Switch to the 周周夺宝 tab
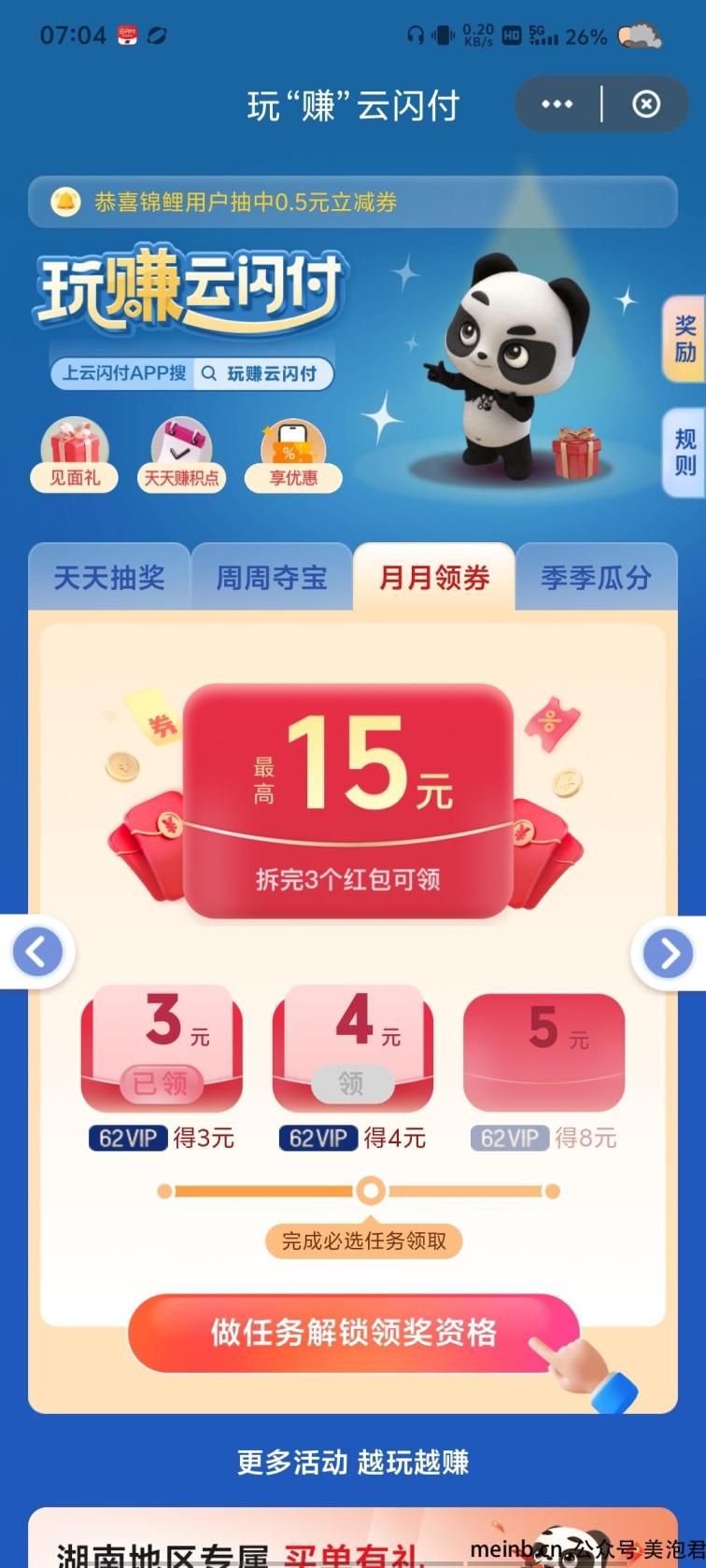706x1568 pixels. 272,578
